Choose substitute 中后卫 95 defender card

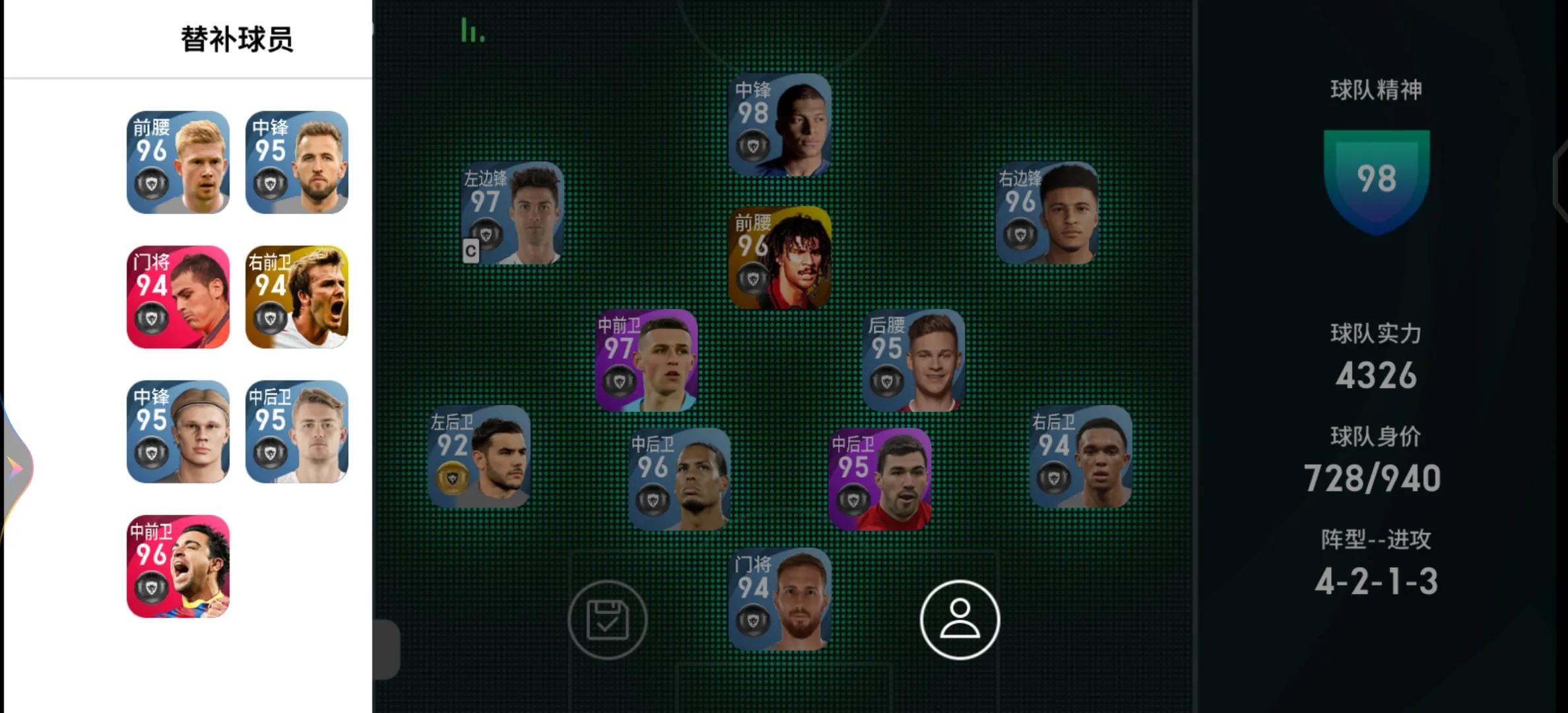[297, 432]
